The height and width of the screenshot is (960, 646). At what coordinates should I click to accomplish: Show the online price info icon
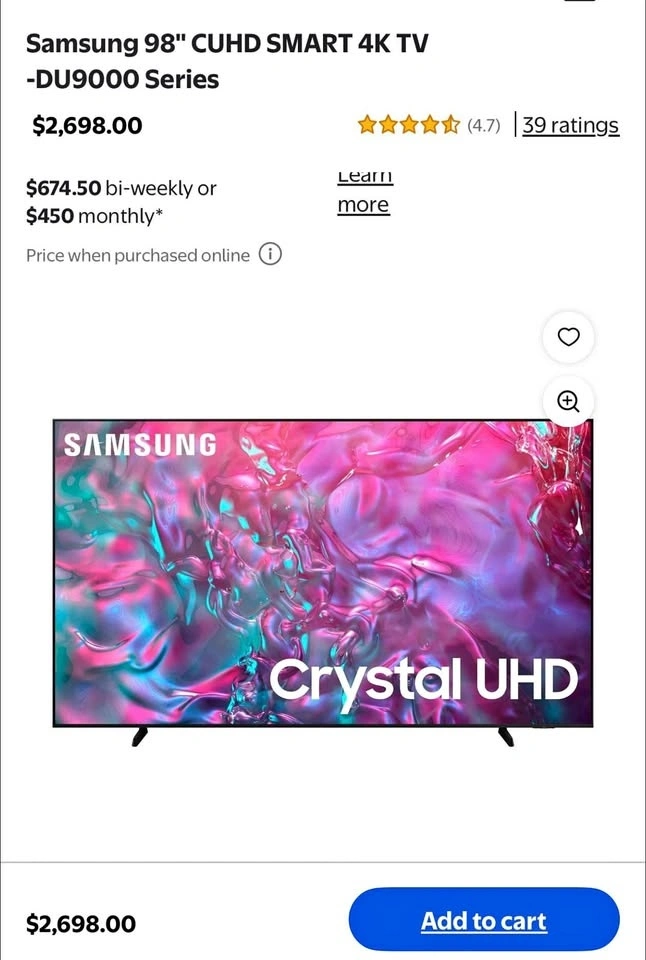[270, 254]
